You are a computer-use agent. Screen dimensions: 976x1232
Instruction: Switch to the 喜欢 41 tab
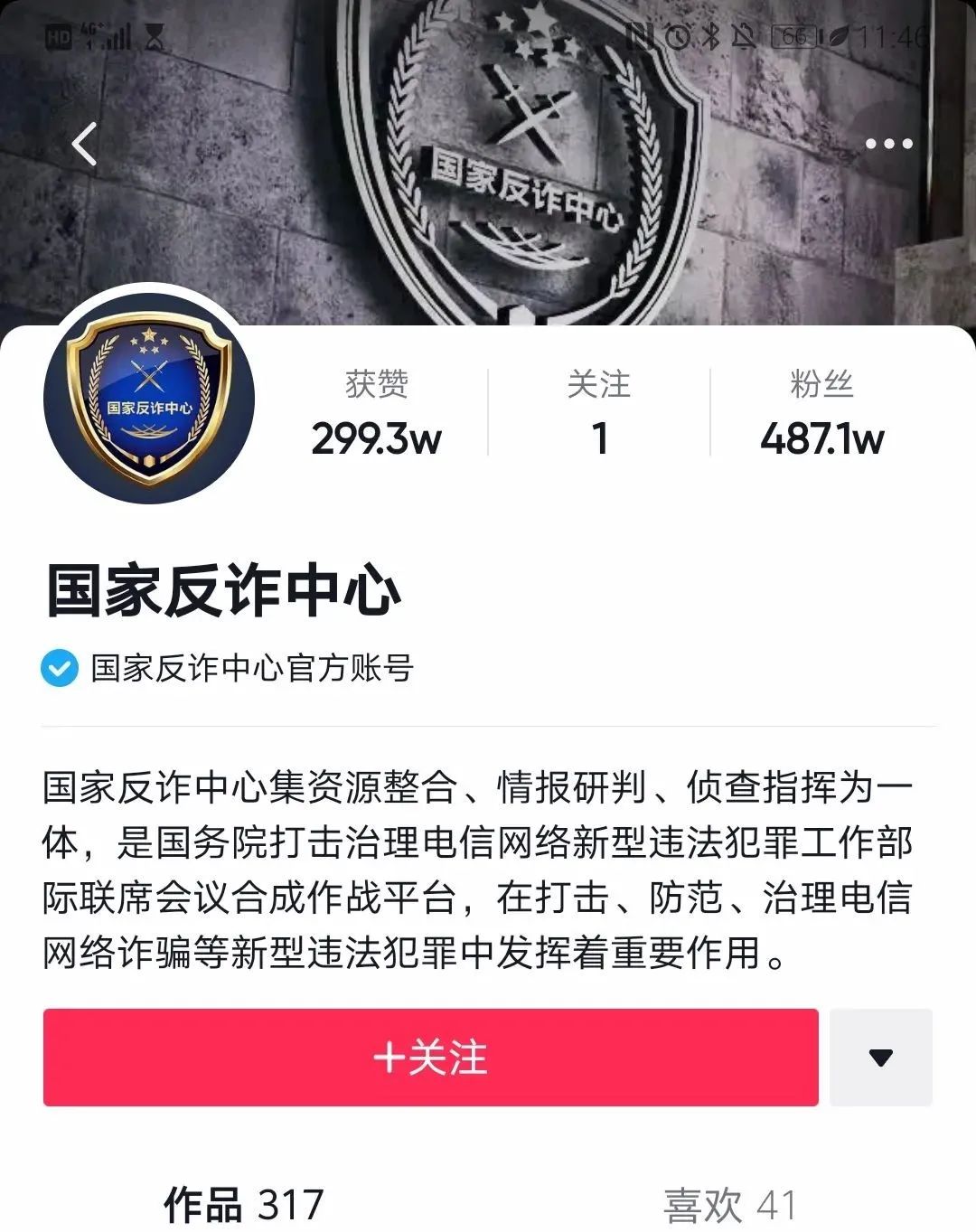[730, 1204]
